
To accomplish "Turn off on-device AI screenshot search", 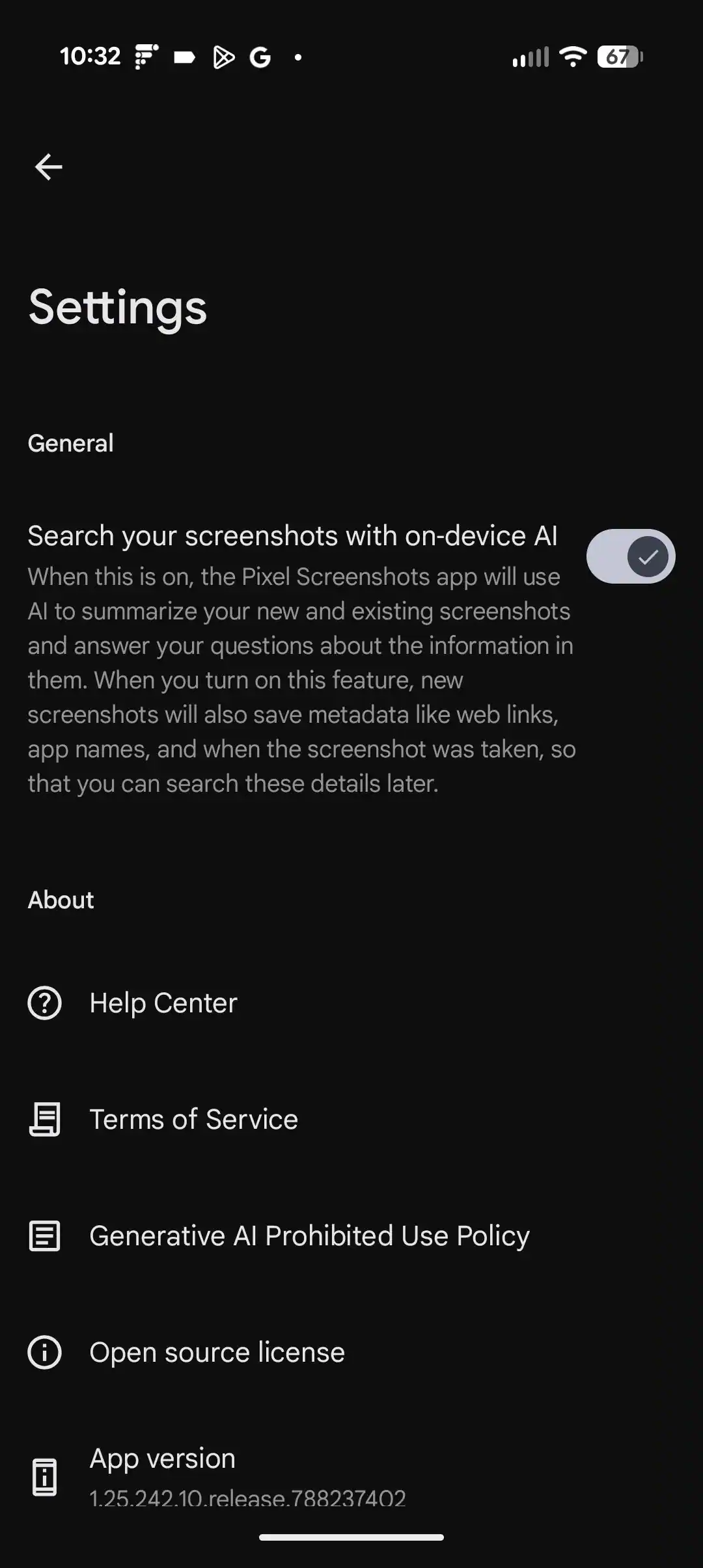I will tap(630, 557).
